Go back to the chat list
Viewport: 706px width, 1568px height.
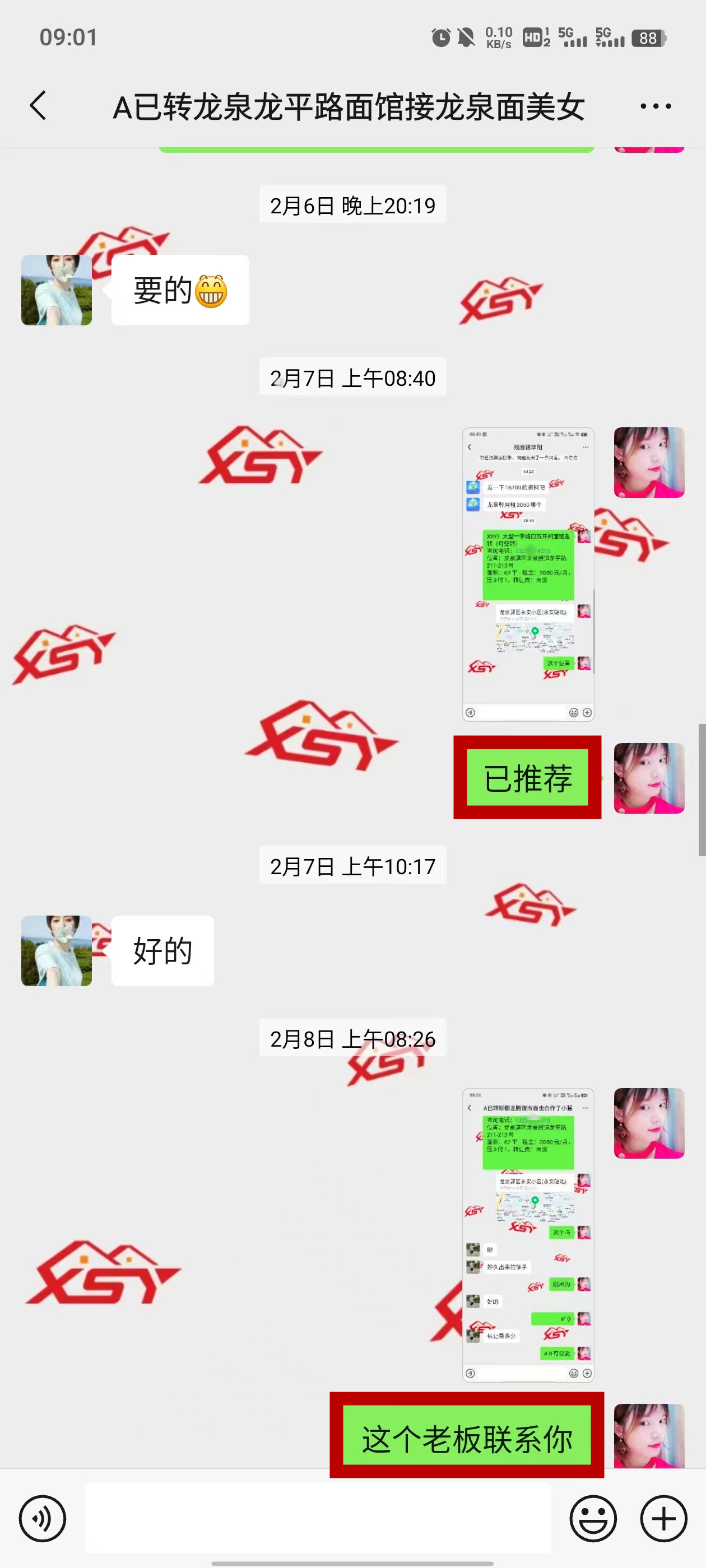(38, 106)
